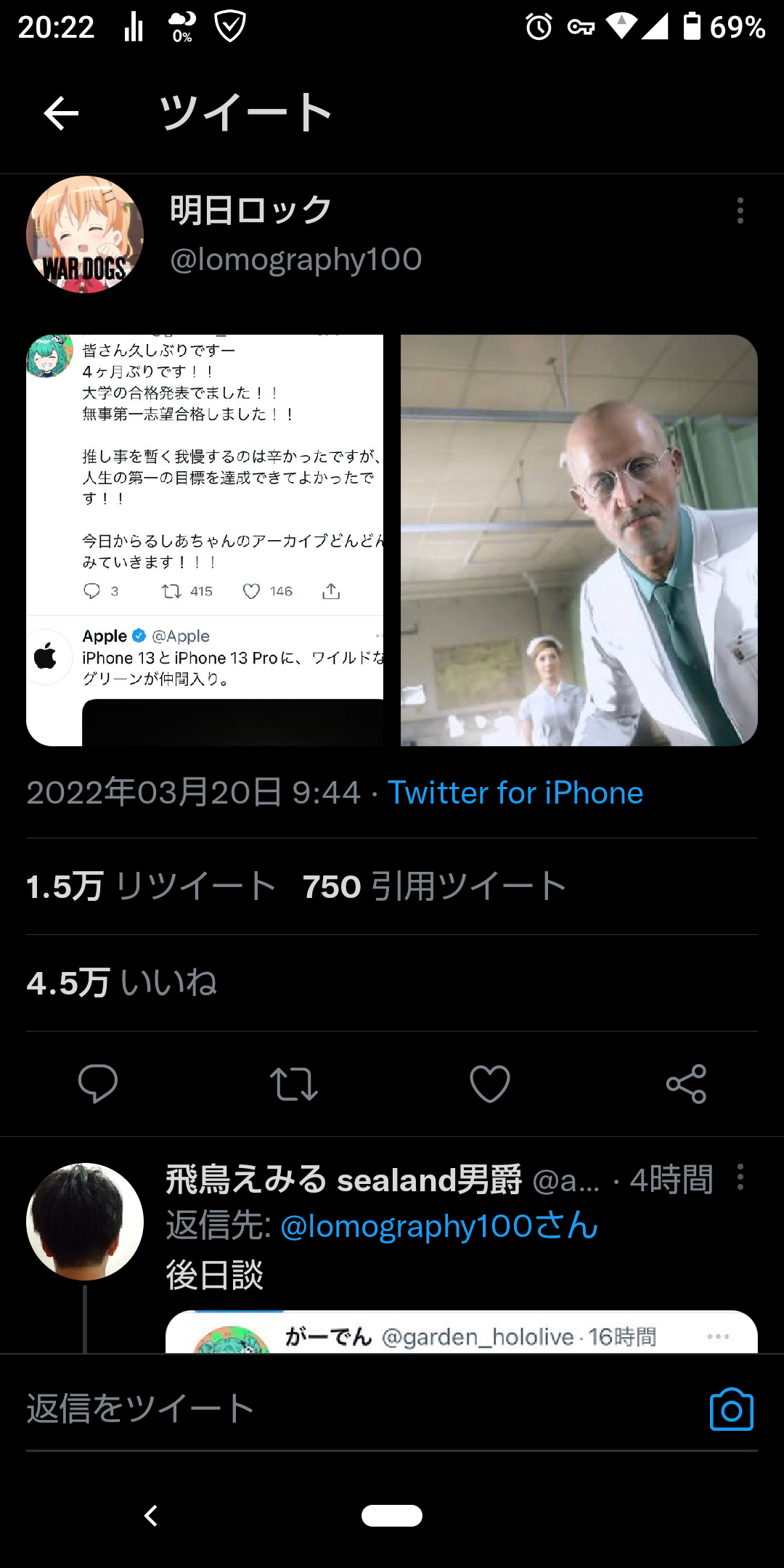Show the 750 quote tweets

point(434,886)
